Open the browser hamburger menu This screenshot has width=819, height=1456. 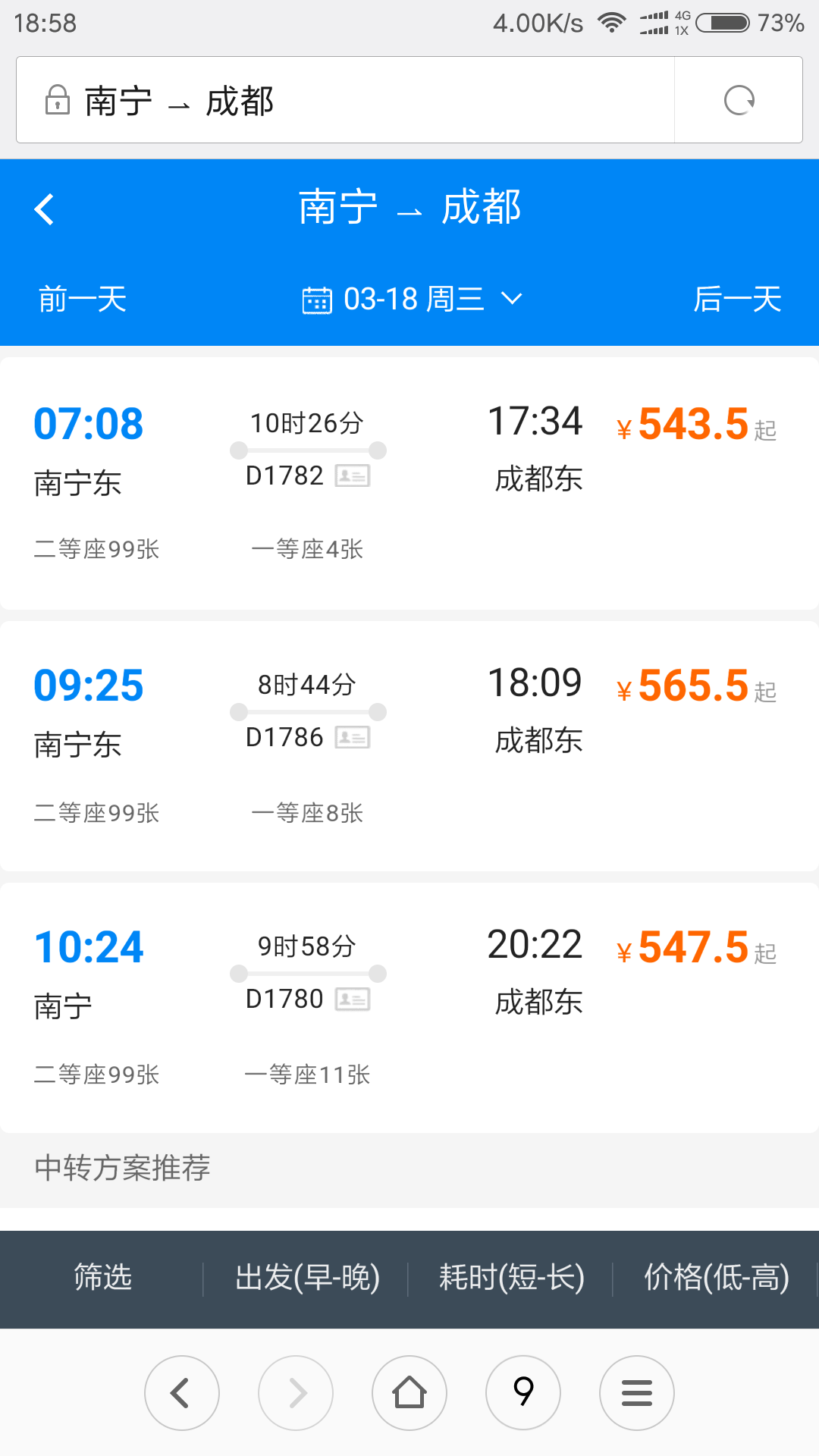tap(637, 1393)
